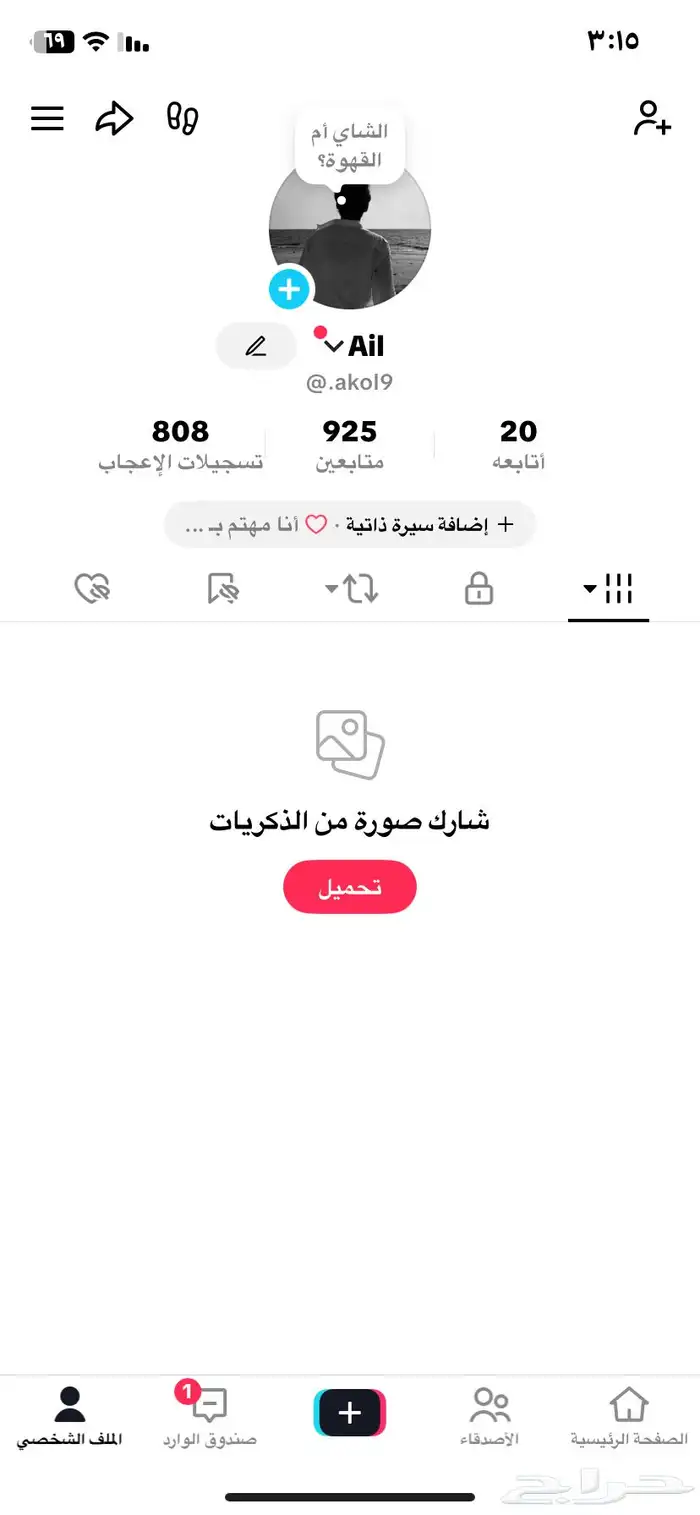Add a bio to the profile
This screenshot has width=700, height=1515.
430,524
